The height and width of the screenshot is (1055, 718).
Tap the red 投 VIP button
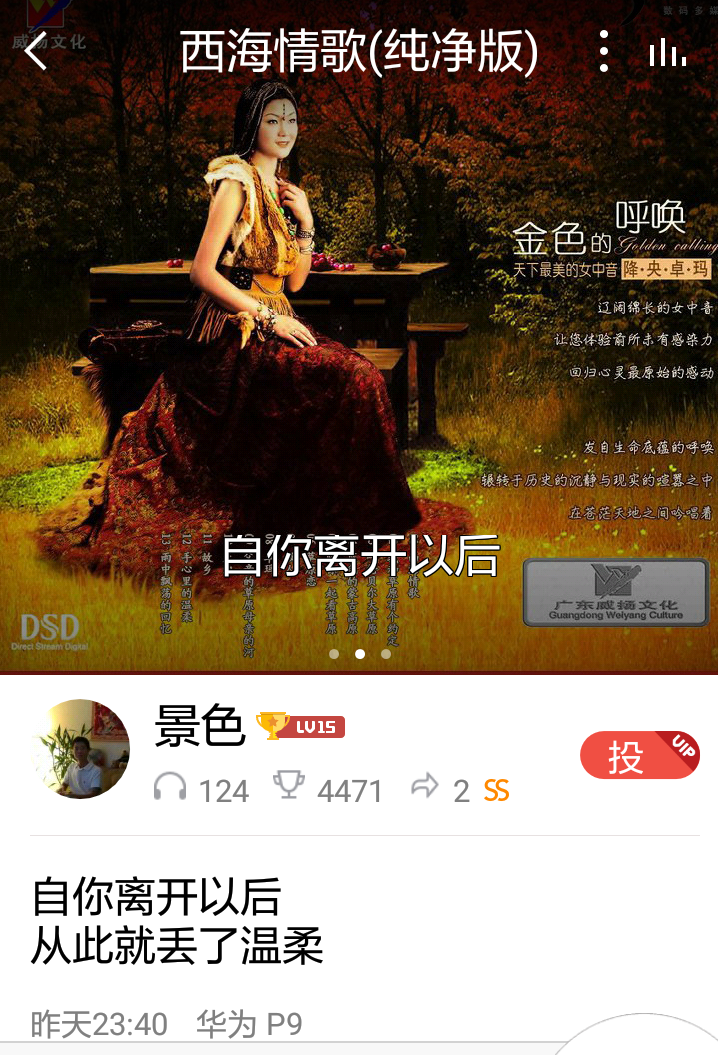638,755
